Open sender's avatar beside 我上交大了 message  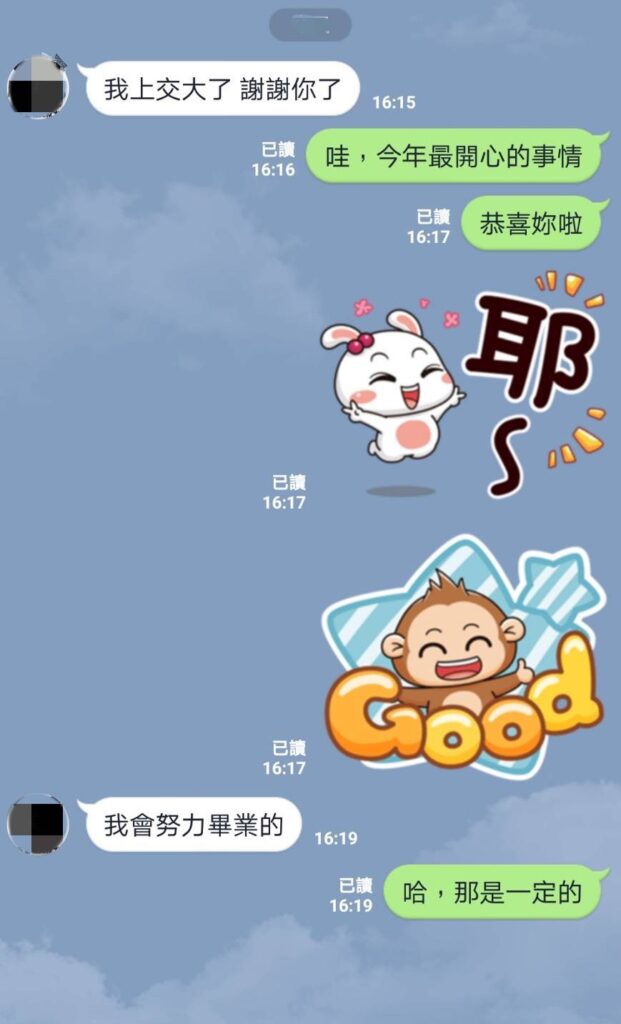38,88
